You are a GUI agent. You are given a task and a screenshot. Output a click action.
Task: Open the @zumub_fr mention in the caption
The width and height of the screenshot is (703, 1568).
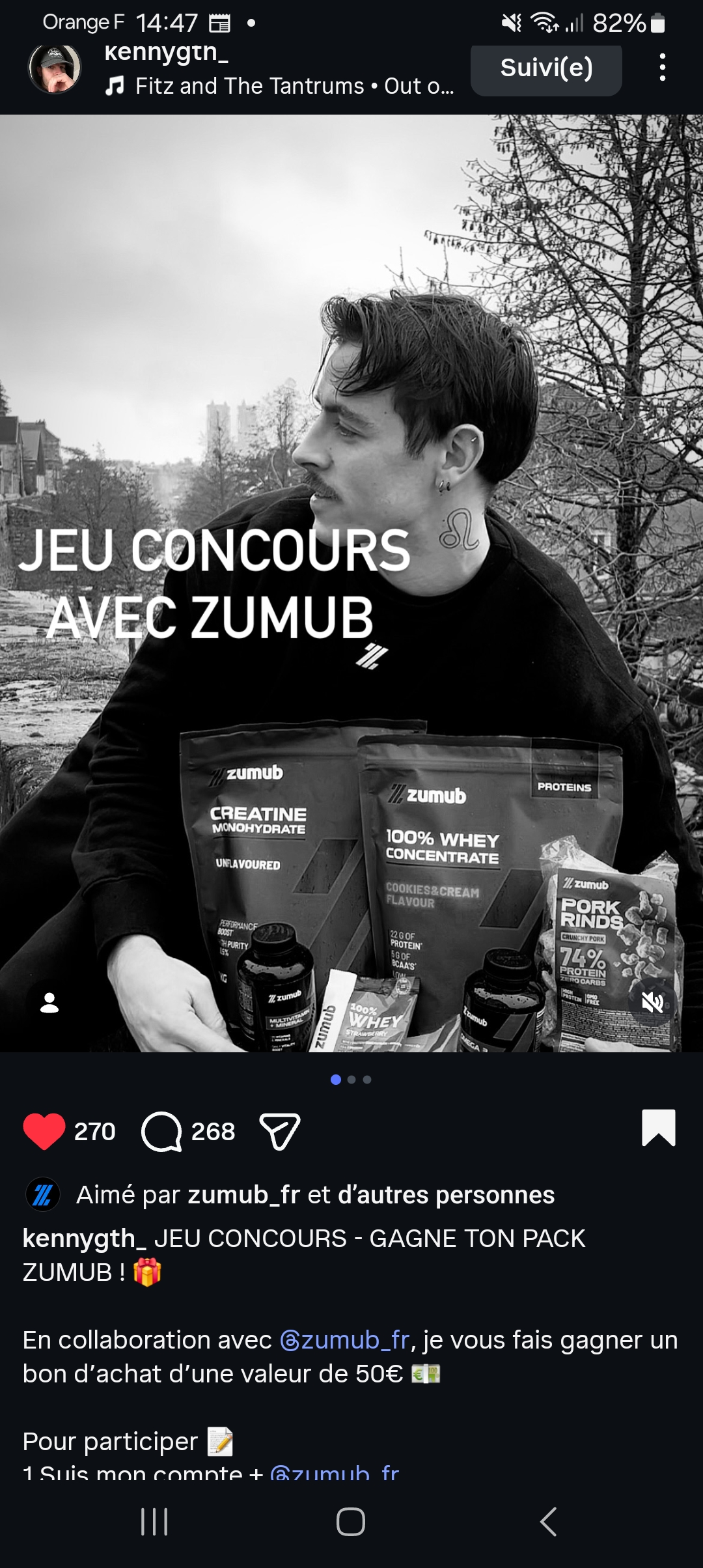click(344, 1340)
